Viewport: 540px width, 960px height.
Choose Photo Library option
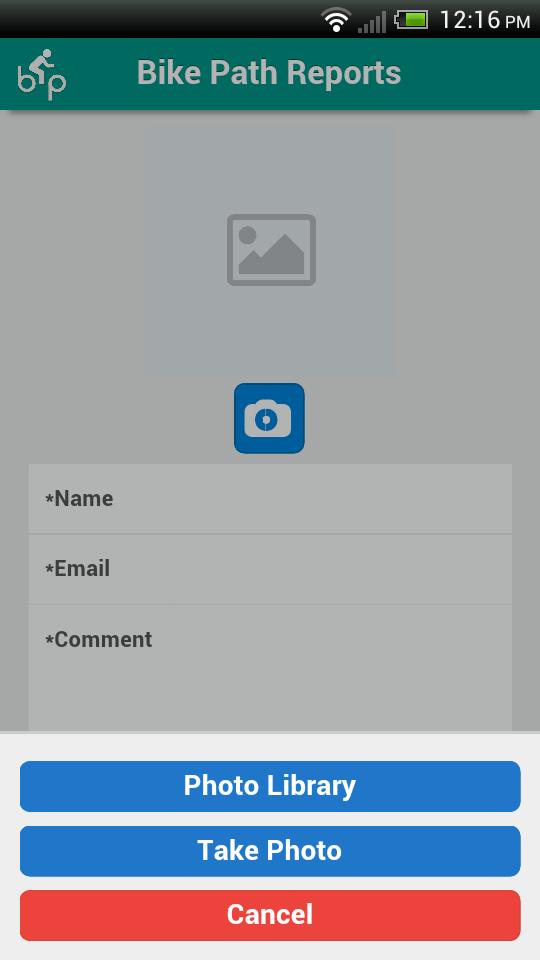click(x=270, y=786)
